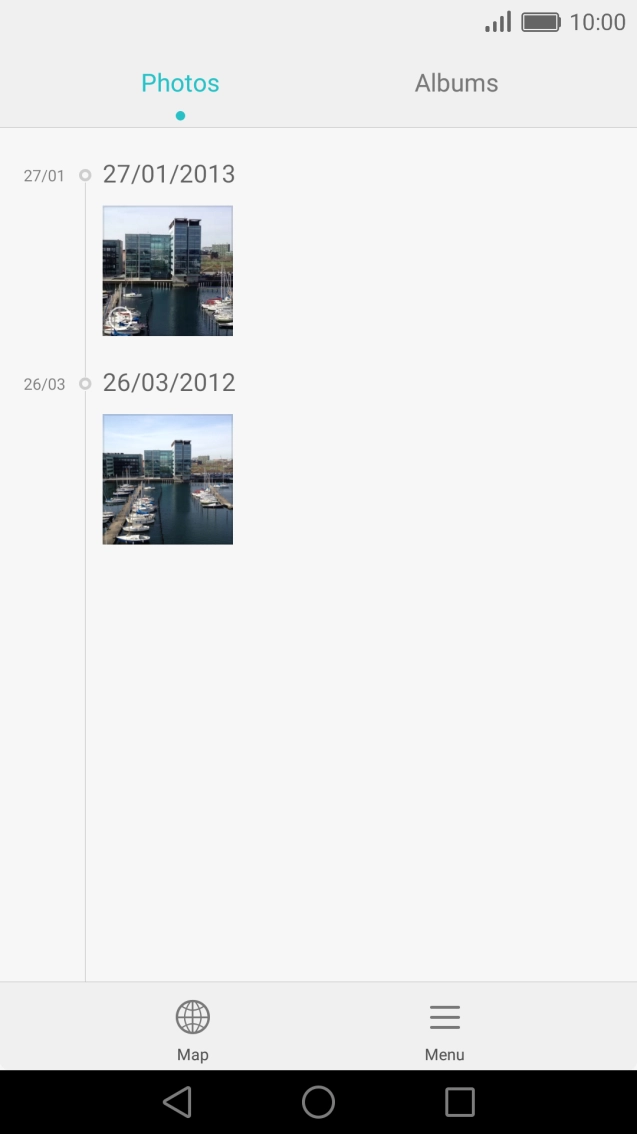Go back with the system back button
Viewport: 637px width, 1134px height.
[x=177, y=1102]
